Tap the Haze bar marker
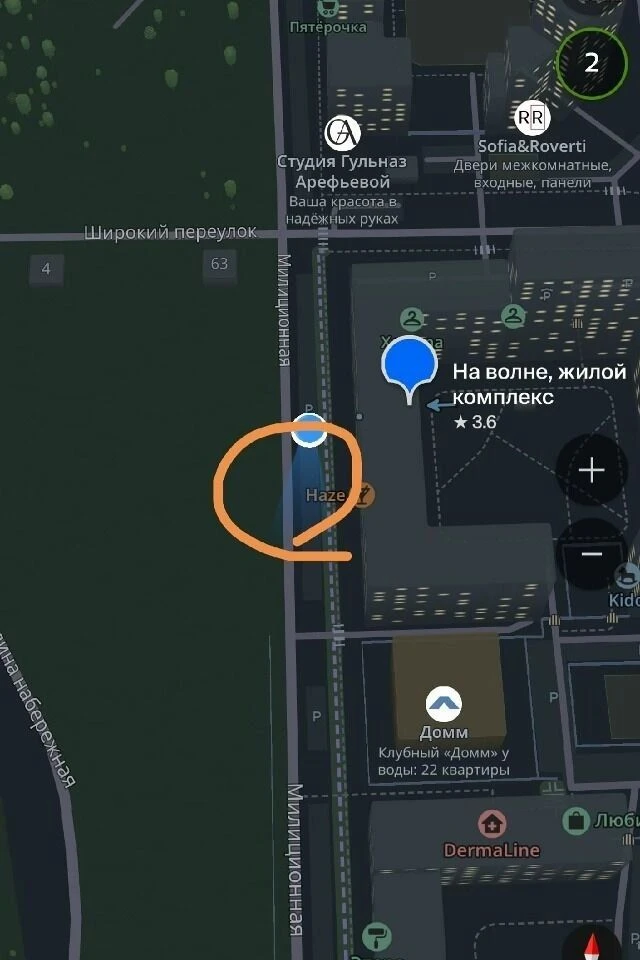 pos(364,494)
